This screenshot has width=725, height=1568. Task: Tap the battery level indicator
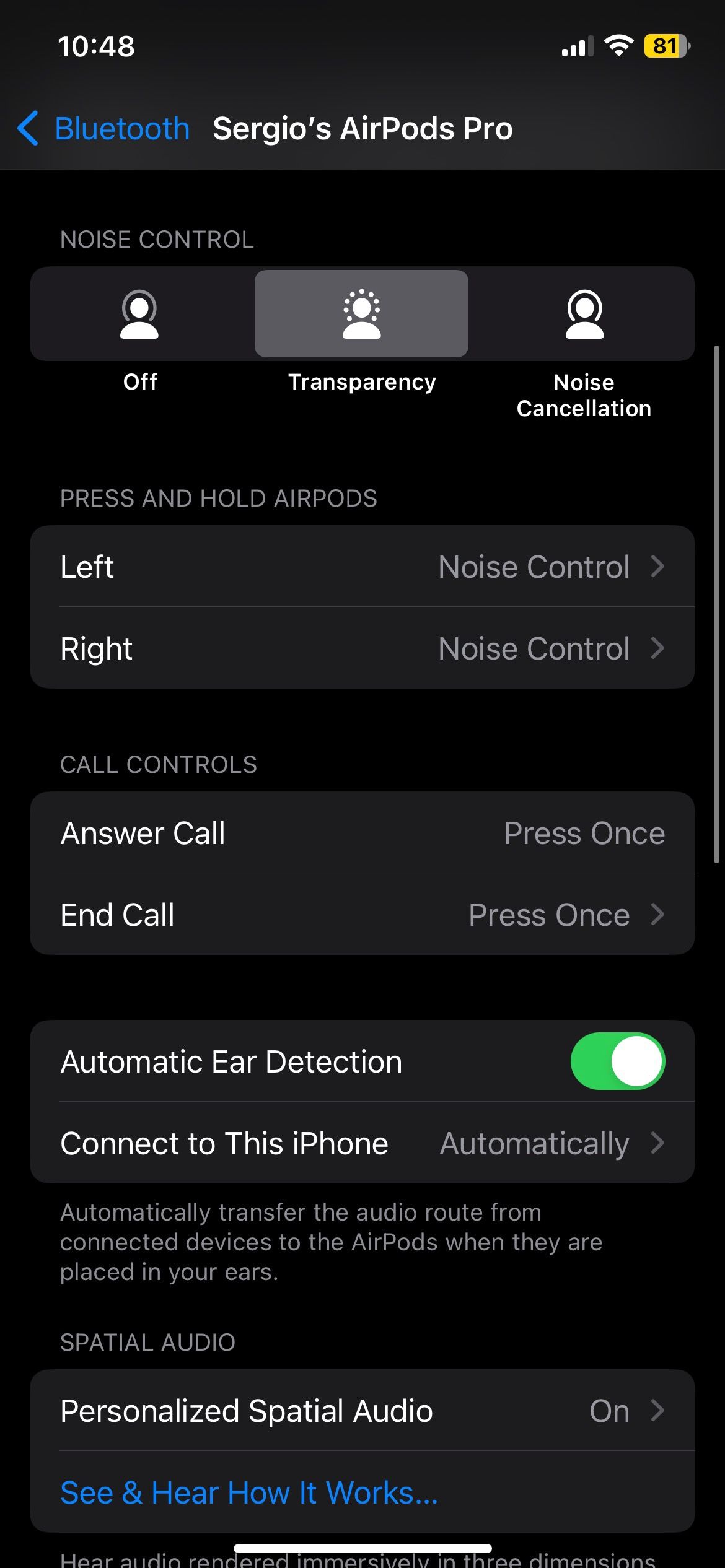[664, 45]
